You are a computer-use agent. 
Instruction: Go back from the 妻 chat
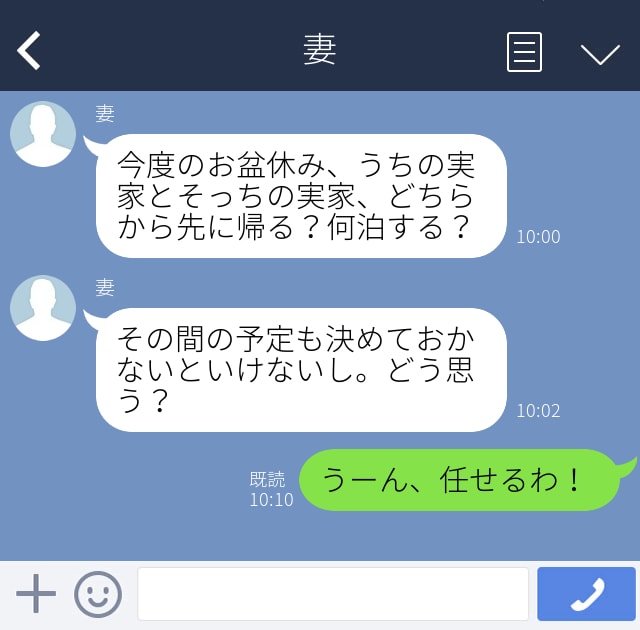[x=29, y=52]
